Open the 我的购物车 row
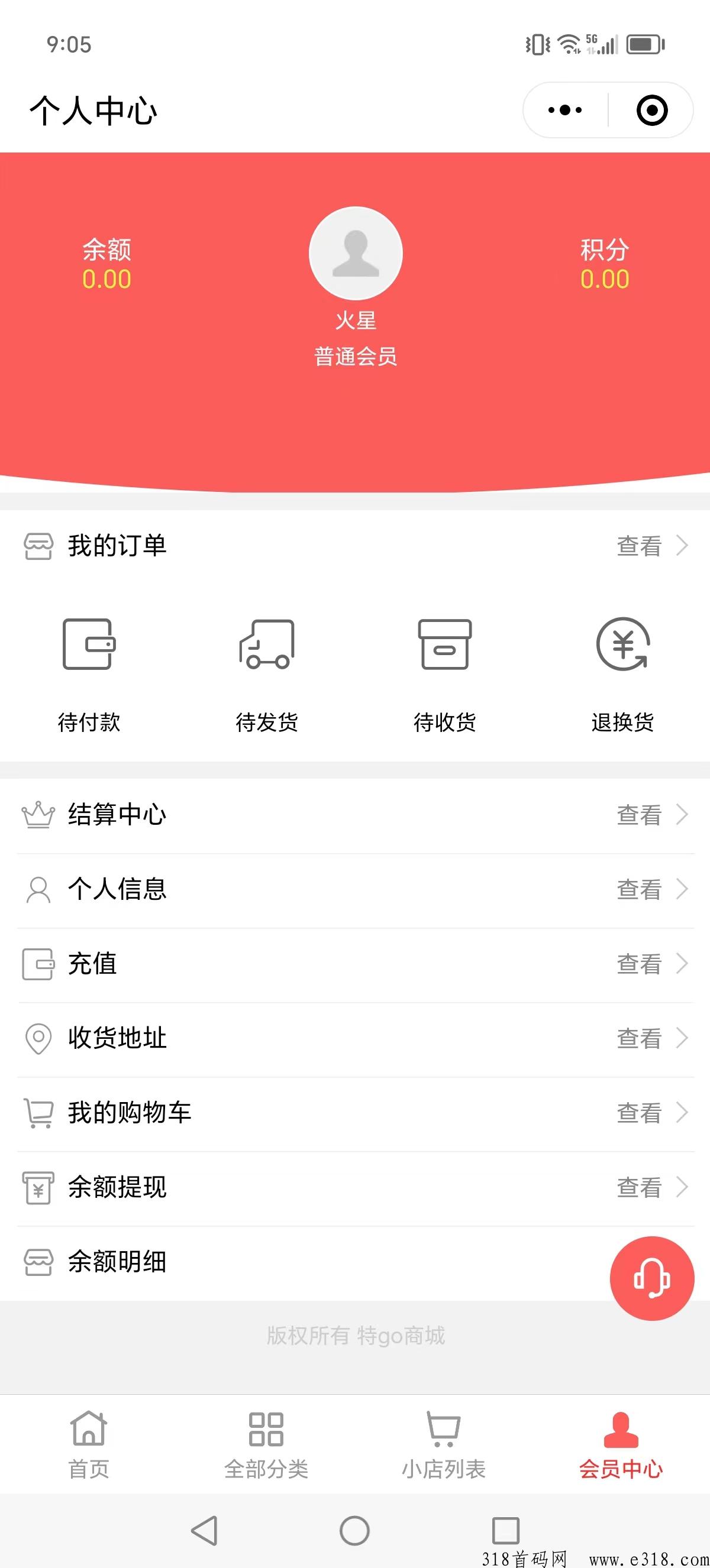This screenshot has width=710, height=1568. [356, 1113]
